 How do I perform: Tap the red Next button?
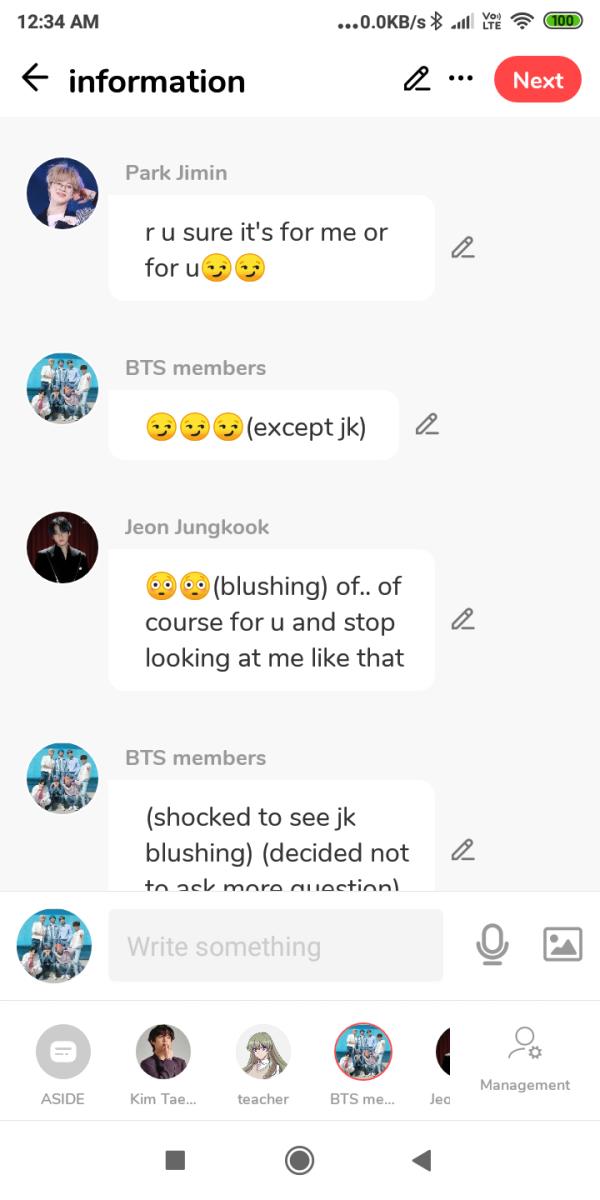pyautogui.click(x=537, y=80)
